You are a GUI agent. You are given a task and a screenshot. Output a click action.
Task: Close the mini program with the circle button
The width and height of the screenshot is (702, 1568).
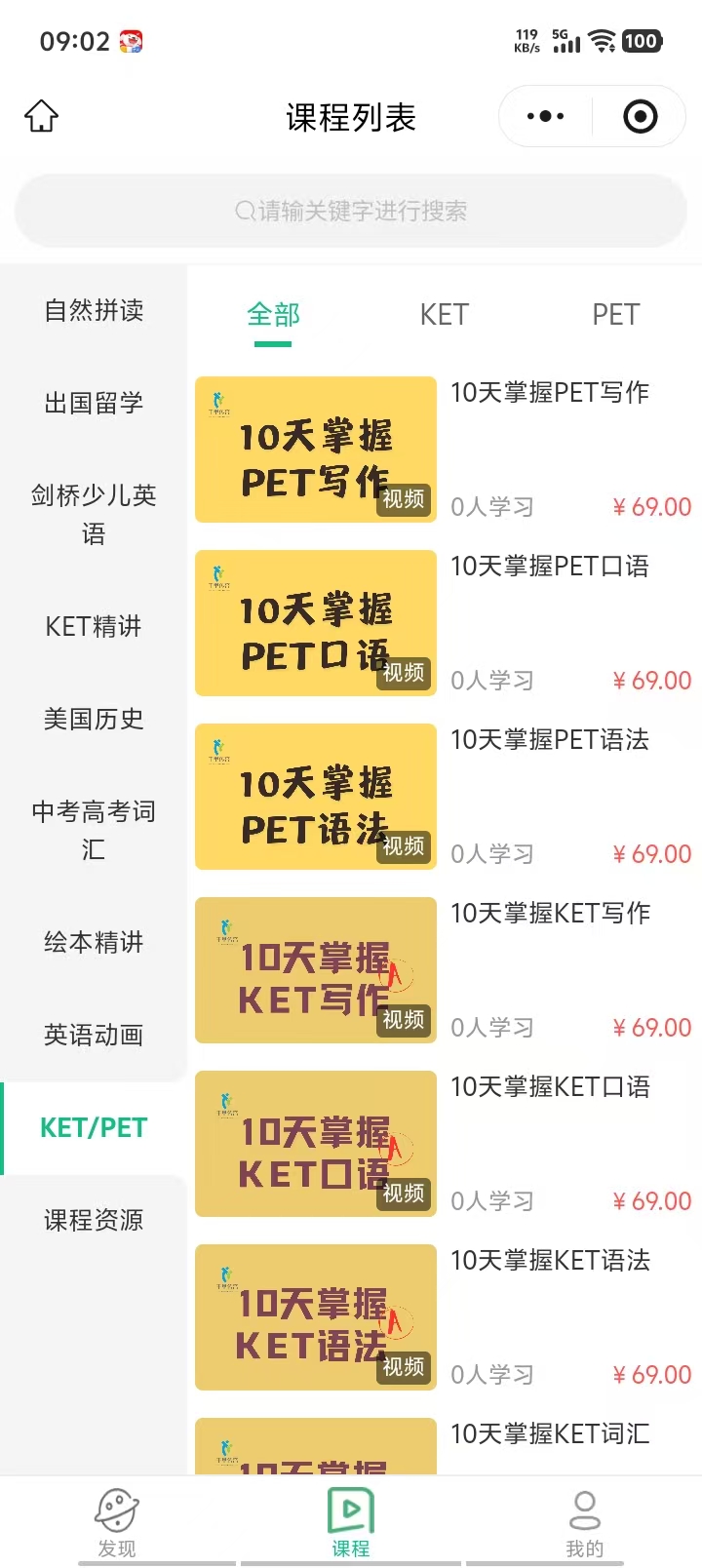pyautogui.click(x=640, y=117)
